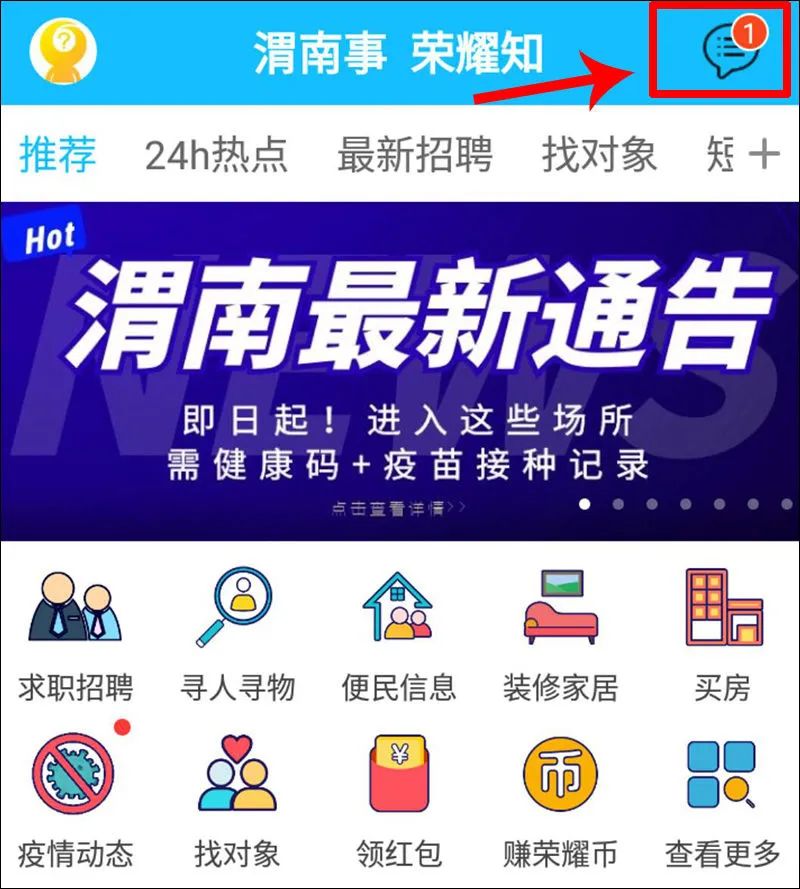
Task: Switch to the 24h热点 tab
Action: [216, 155]
